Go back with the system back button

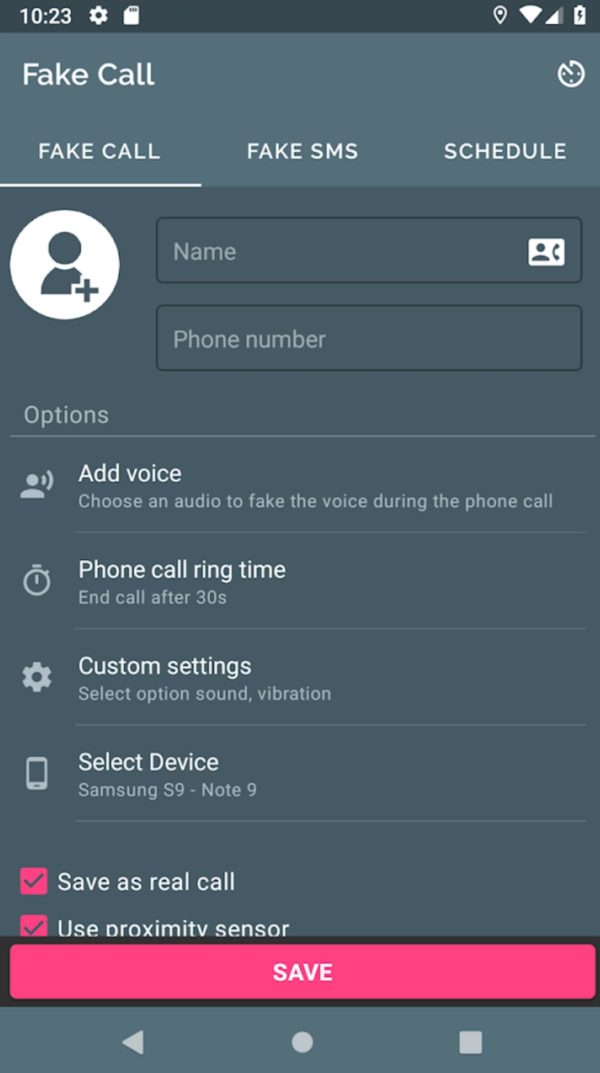point(133,1042)
